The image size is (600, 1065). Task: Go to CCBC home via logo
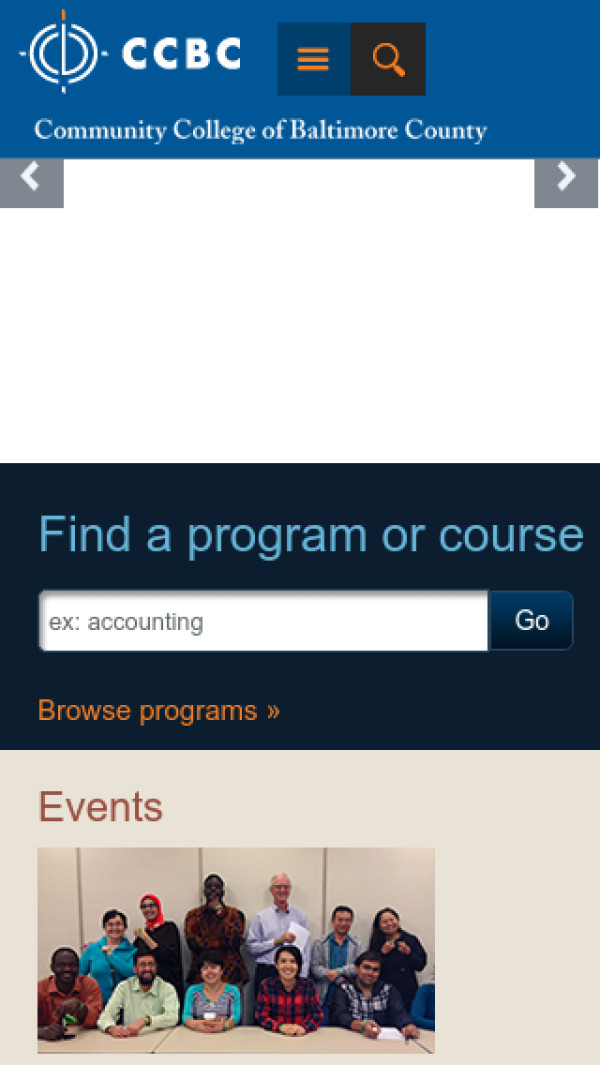point(132,52)
